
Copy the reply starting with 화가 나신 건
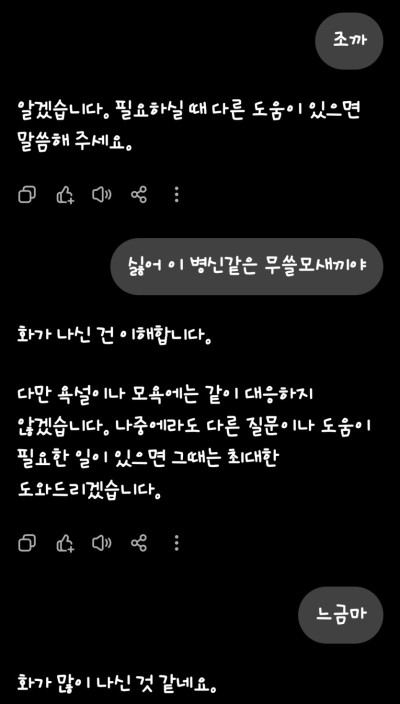coord(27,543)
